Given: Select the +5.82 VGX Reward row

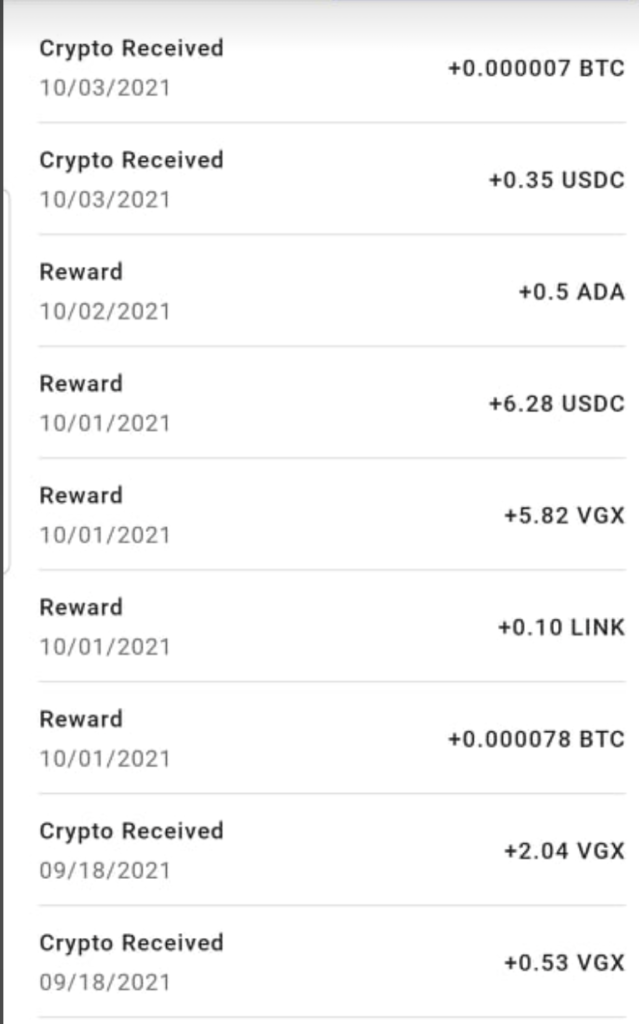Looking at the screenshot, I should pos(330,516).
